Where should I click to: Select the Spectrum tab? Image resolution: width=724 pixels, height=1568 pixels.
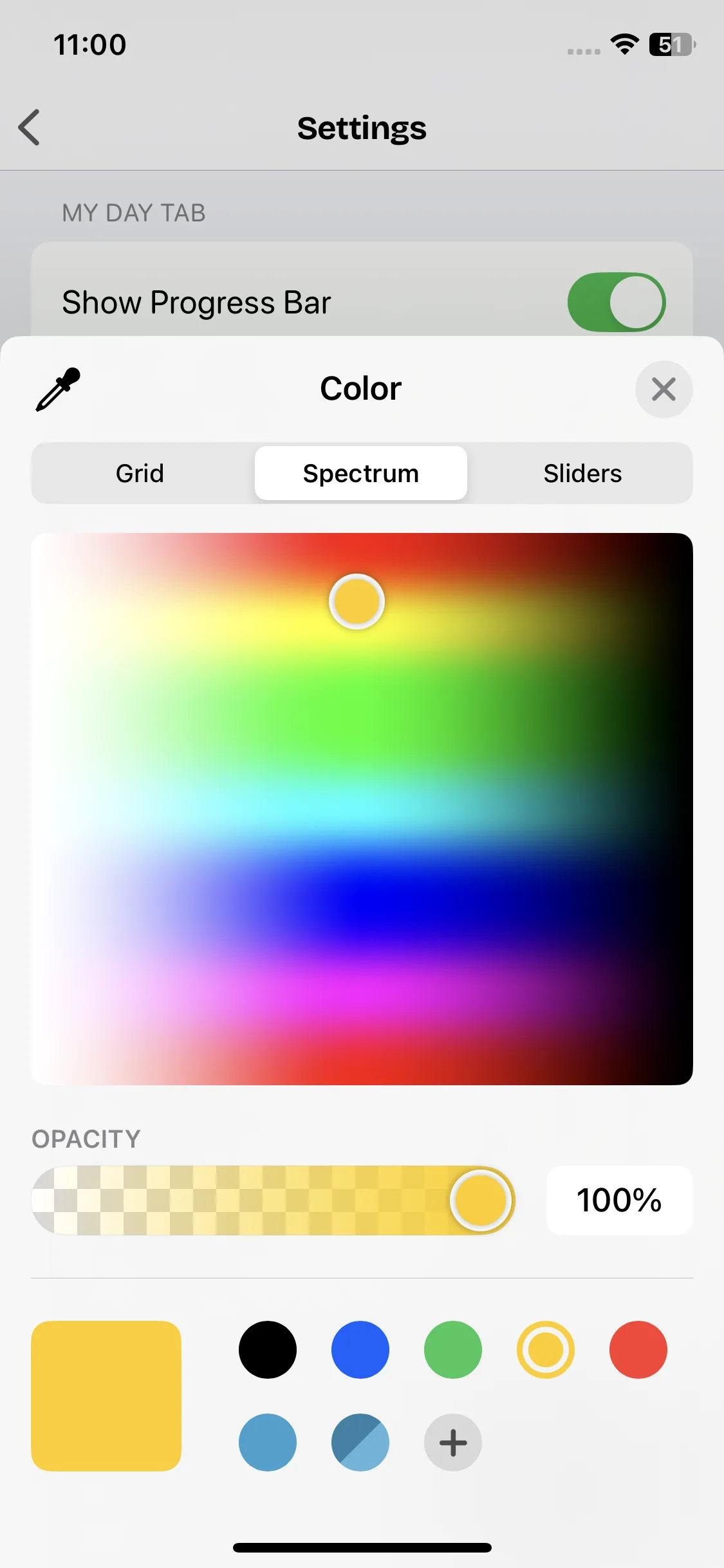[361, 473]
